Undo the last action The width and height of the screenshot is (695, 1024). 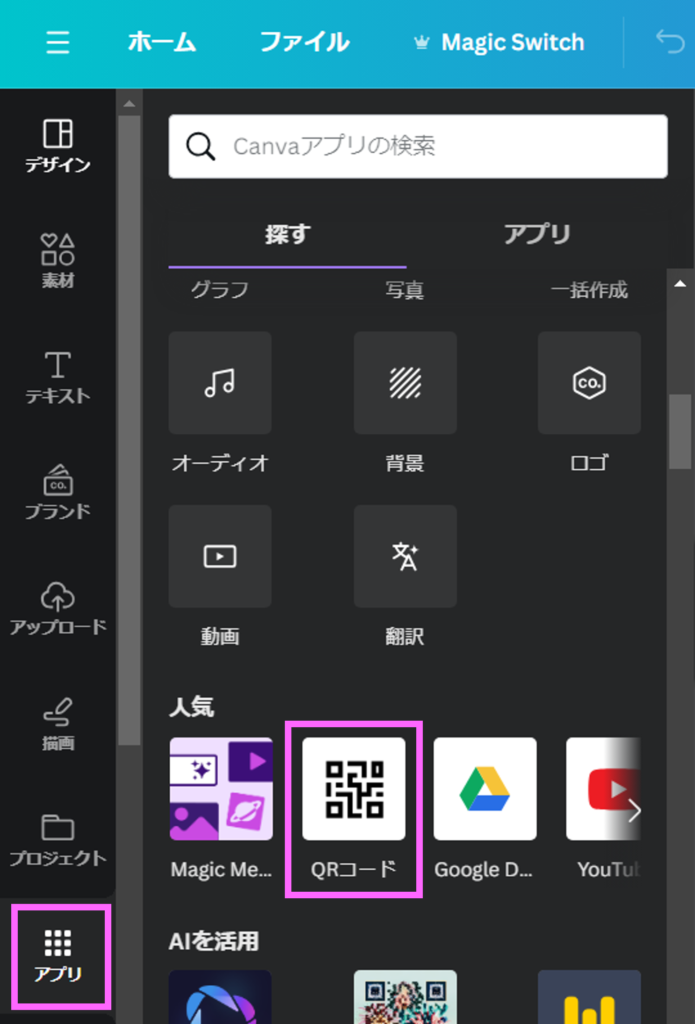[669, 41]
